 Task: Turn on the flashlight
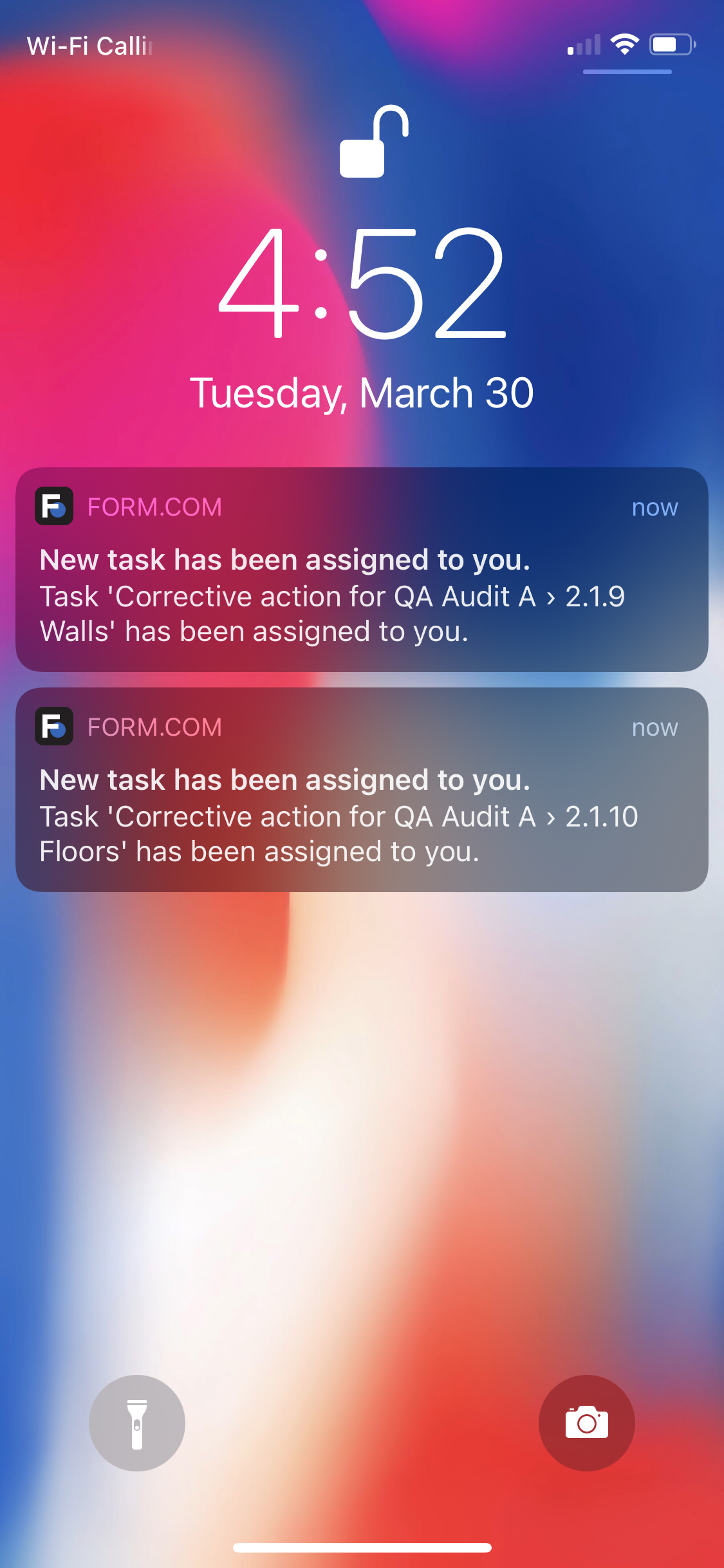[x=137, y=1423]
